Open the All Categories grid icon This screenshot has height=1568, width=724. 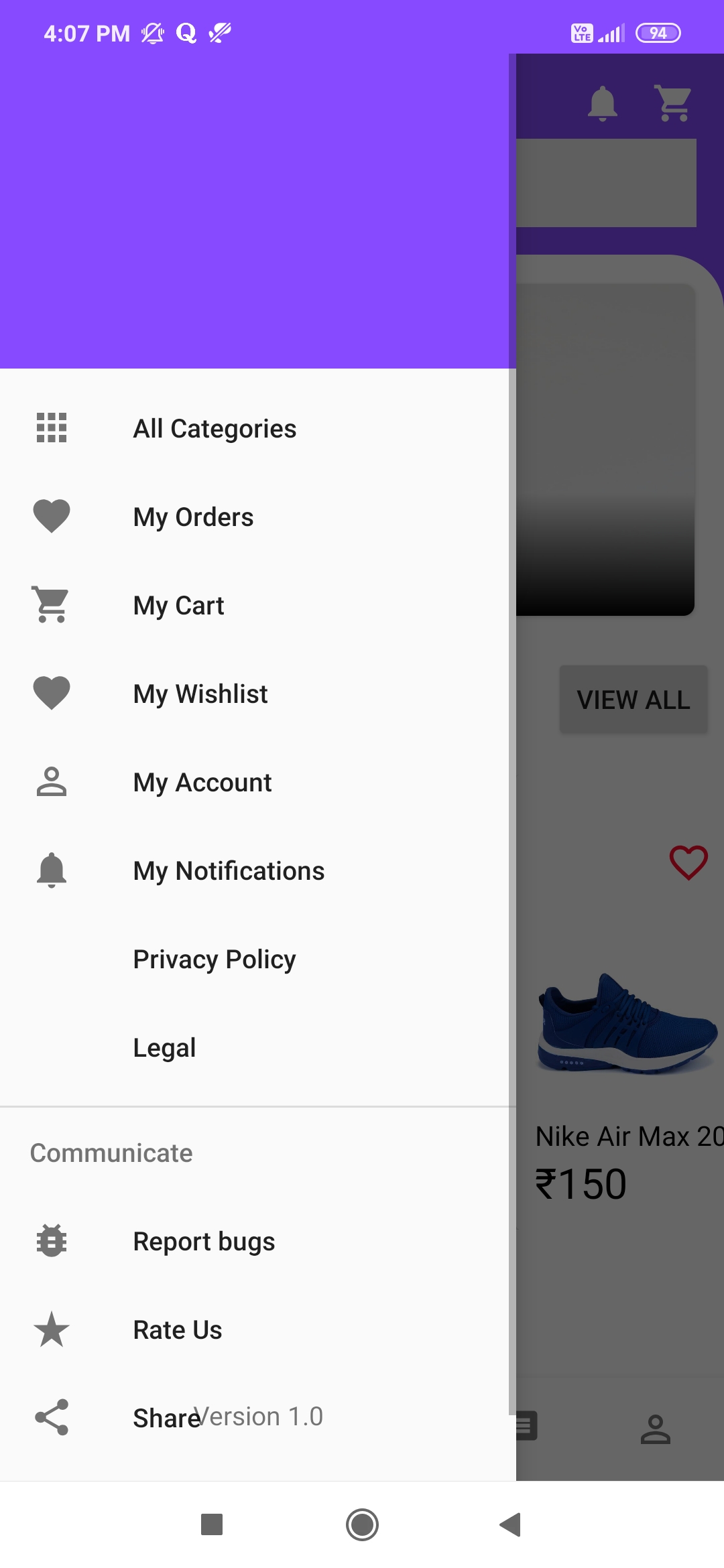[x=50, y=428]
